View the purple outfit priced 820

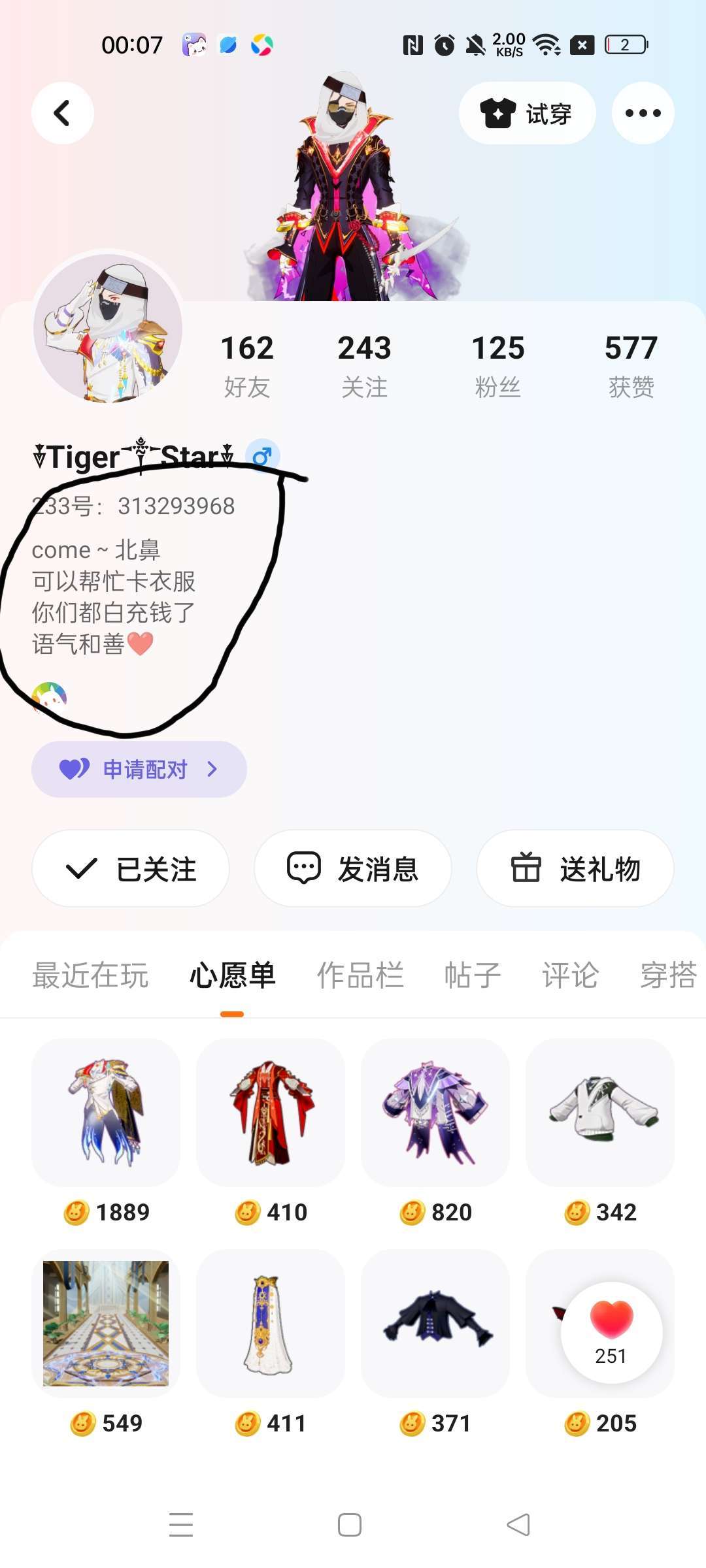[x=435, y=1114]
